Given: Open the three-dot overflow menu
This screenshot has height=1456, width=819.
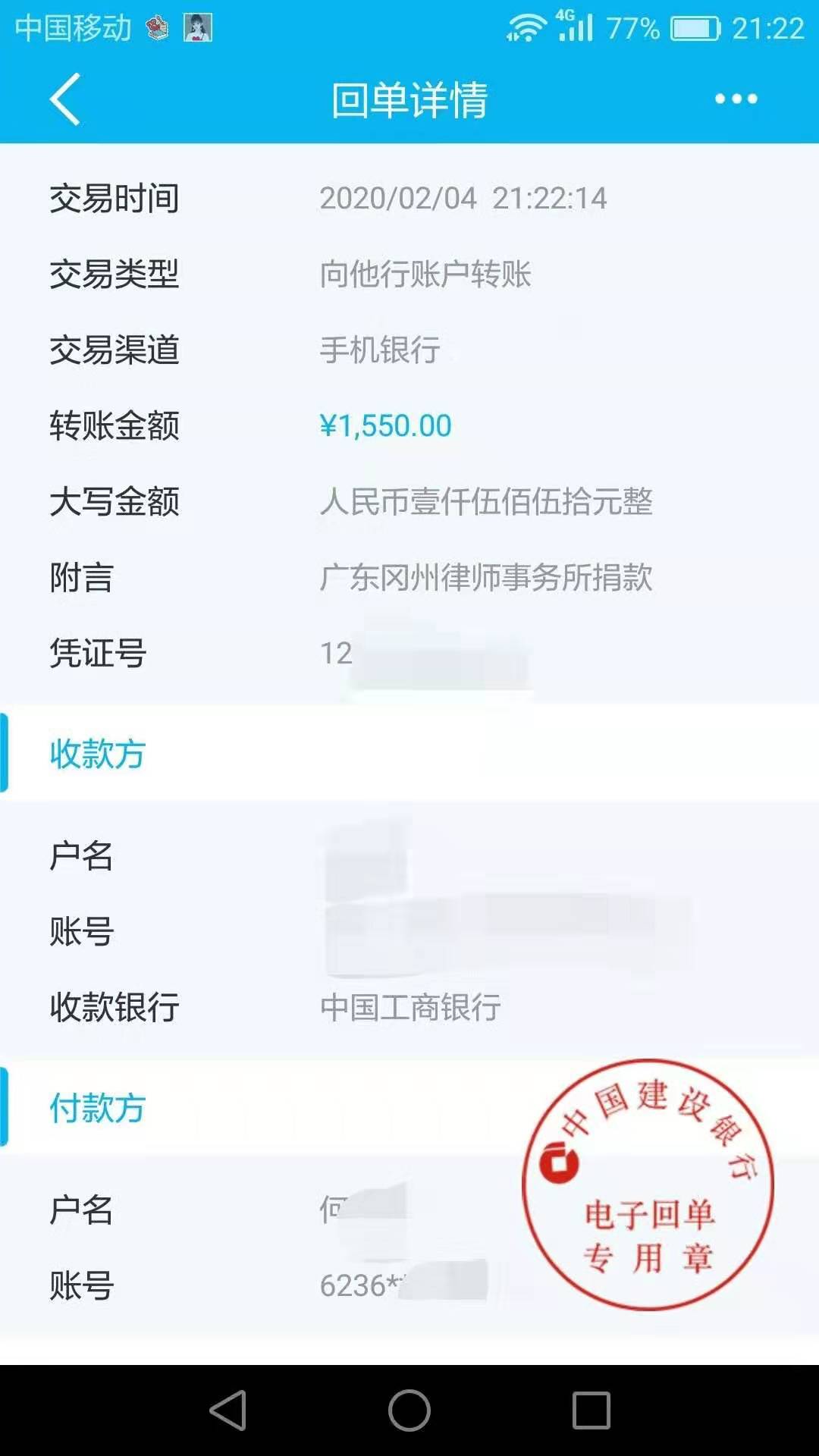Looking at the screenshot, I should coord(736,99).
